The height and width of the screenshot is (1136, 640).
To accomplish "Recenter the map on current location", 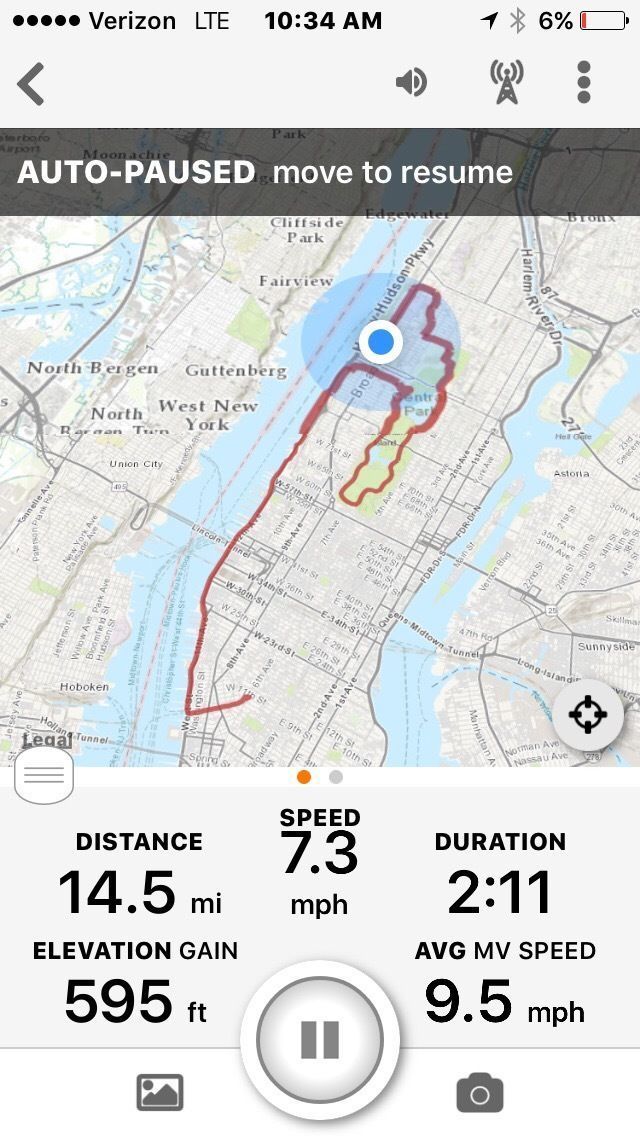I will point(588,715).
